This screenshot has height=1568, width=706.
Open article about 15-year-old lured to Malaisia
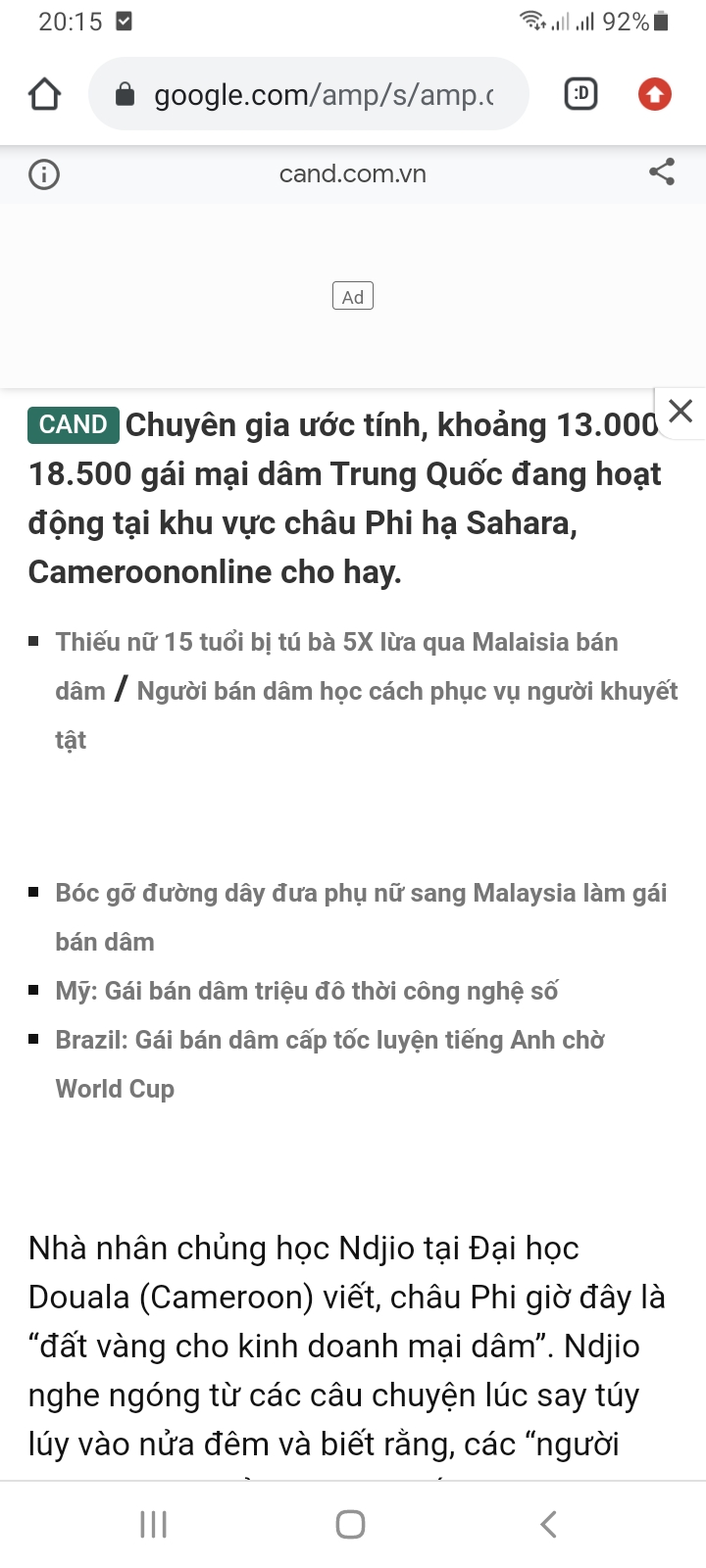coord(335,642)
